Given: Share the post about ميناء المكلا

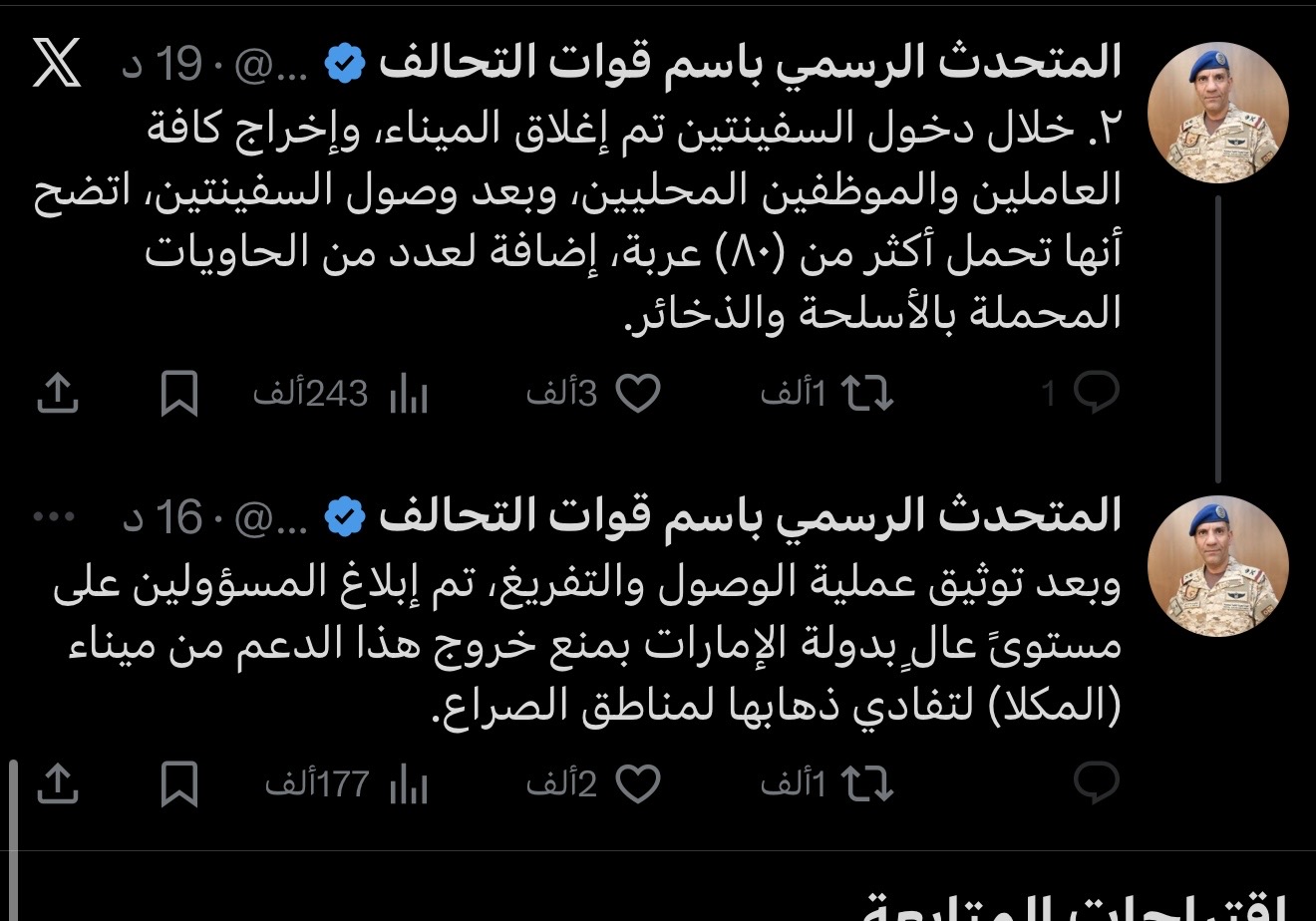Looking at the screenshot, I should (58, 784).
